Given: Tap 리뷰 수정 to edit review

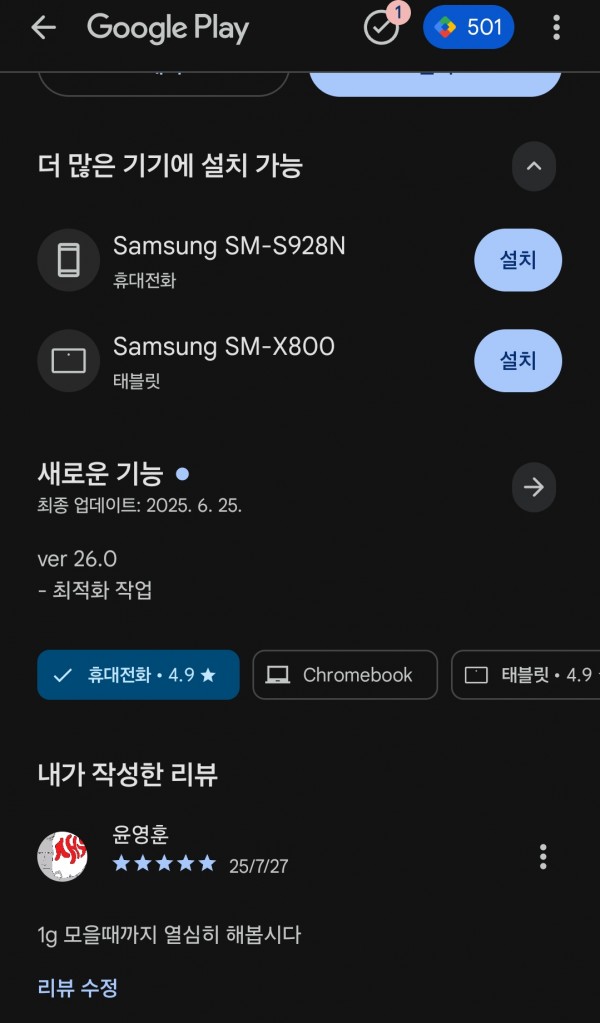Looking at the screenshot, I should [x=78, y=987].
